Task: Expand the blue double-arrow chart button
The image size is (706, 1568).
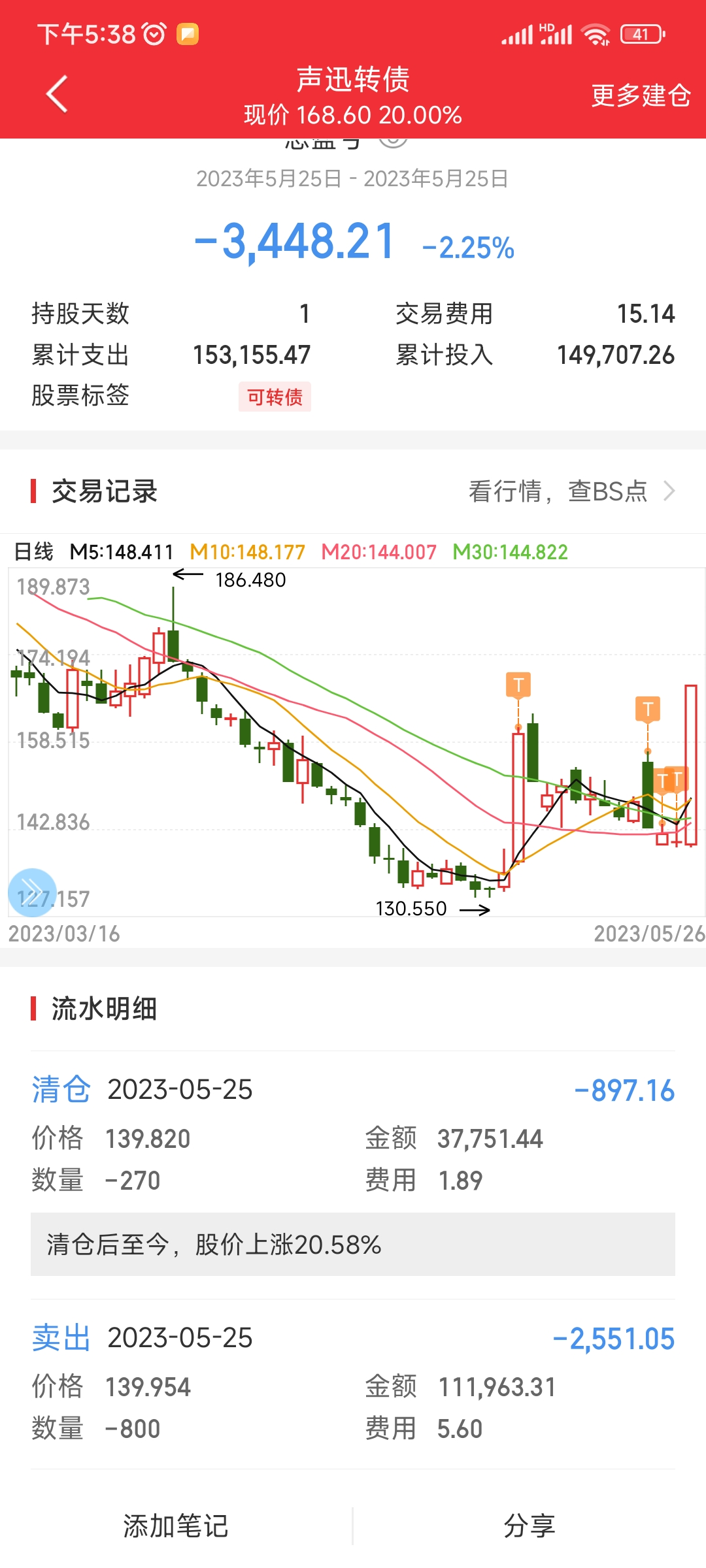Action: pos(32,892)
